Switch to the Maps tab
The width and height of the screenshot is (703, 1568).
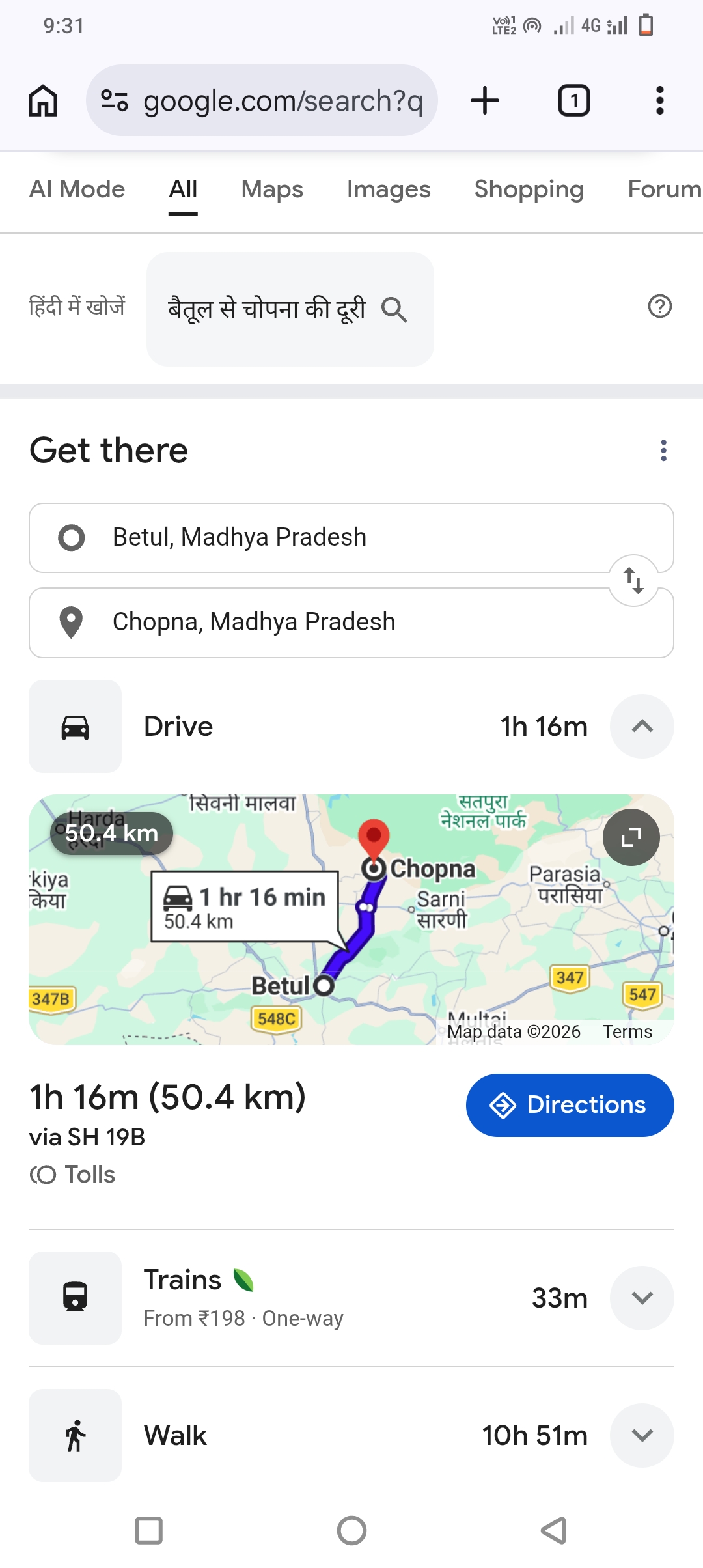(x=272, y=189)
